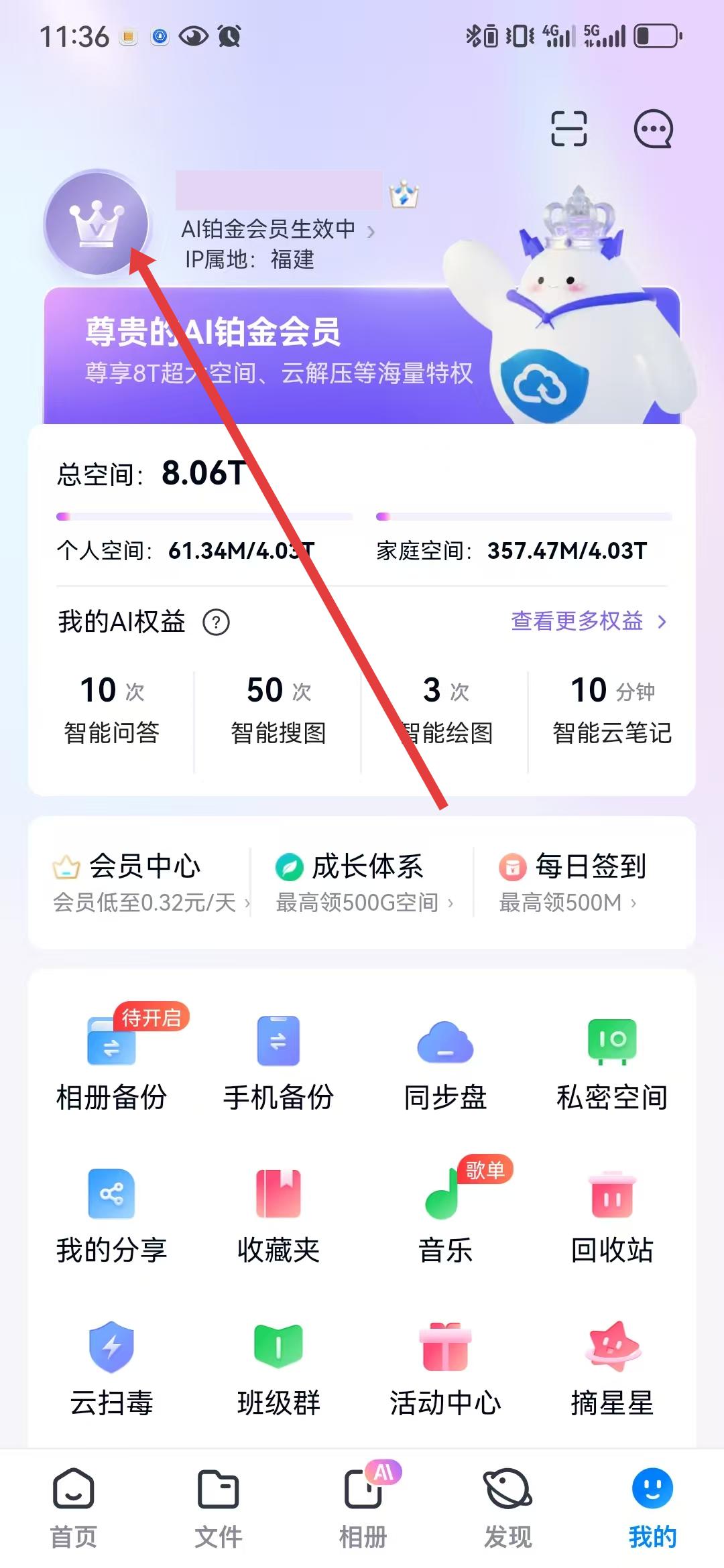Tap the question mark beside 我的AI权益
Image resolution: width=724 pixels, height=1568 pixels.
click(x=216, y=623)
